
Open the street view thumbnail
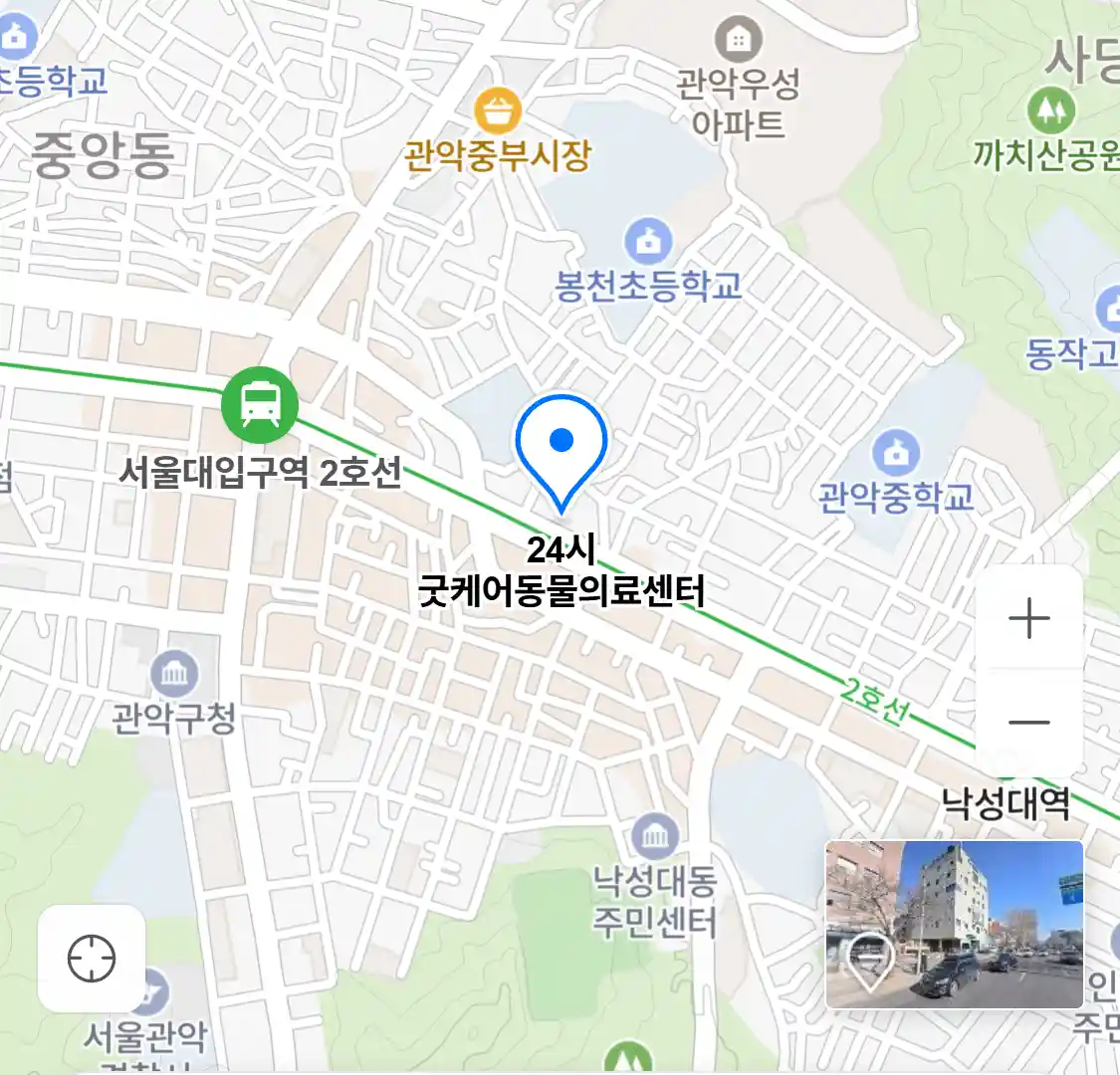click(954, 924)
